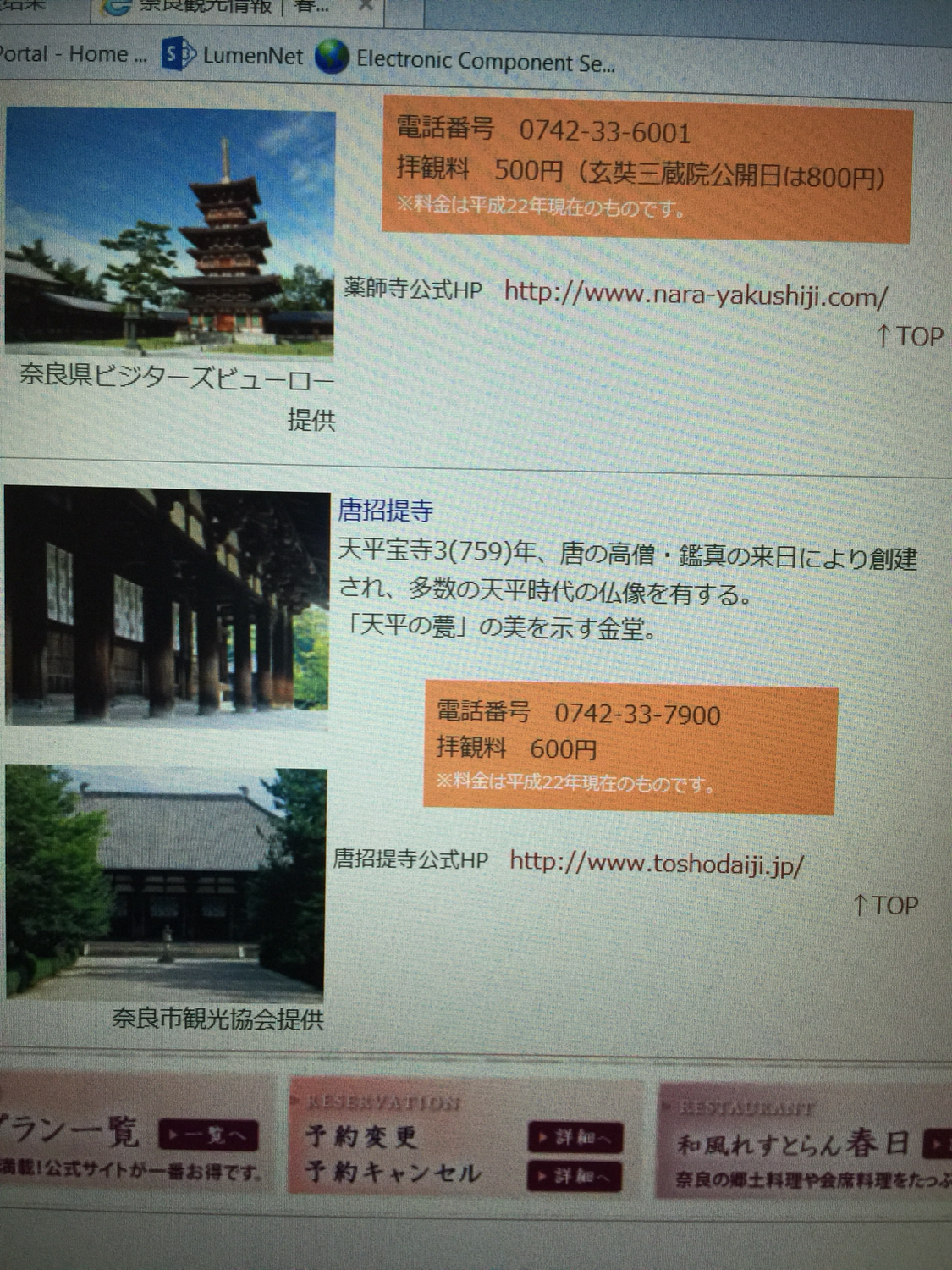952x1270 pixels.
Task: Open the LumenNet bookmark
Action: click(x=233, y=56)
